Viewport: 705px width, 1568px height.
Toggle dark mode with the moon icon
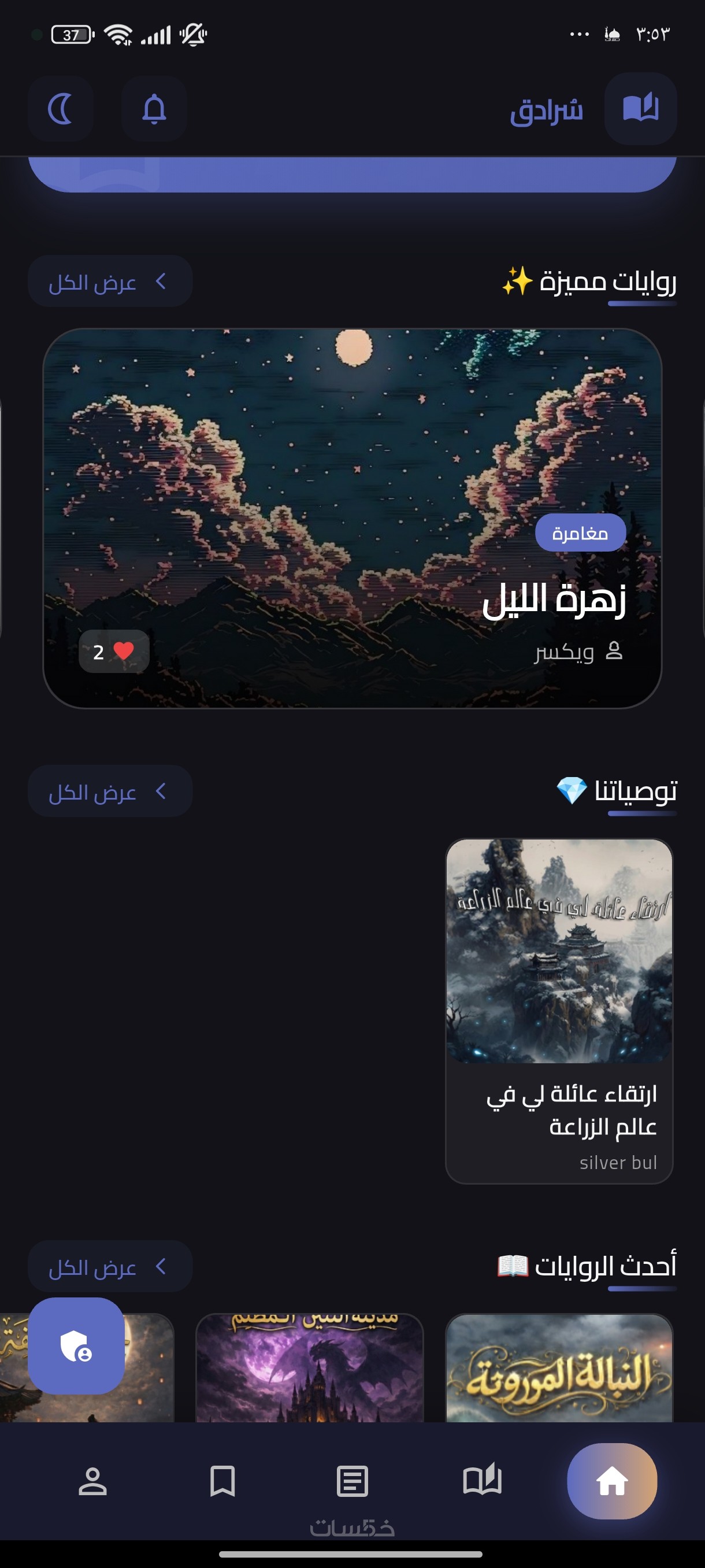point(60,110)
